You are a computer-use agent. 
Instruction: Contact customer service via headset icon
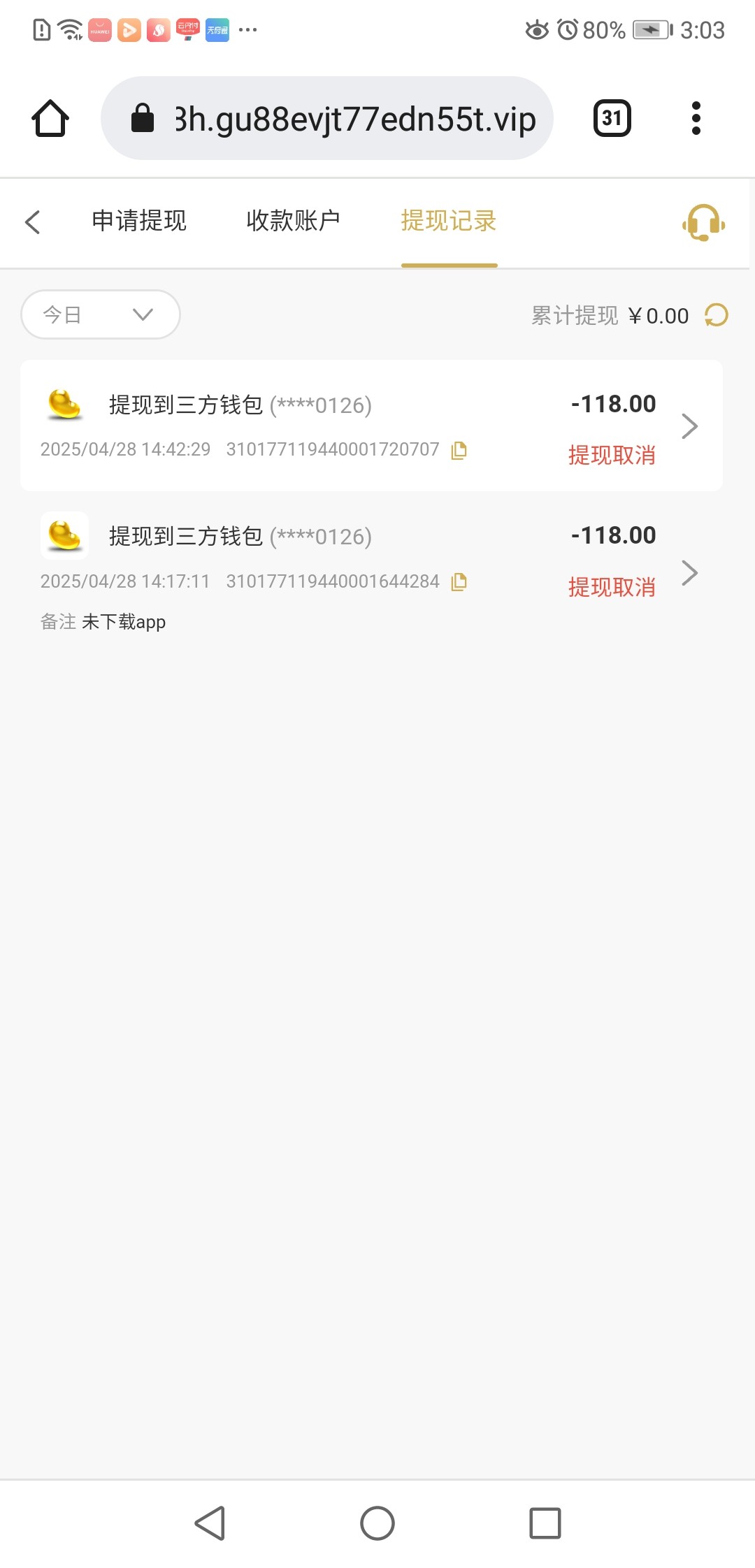(703, 223)
